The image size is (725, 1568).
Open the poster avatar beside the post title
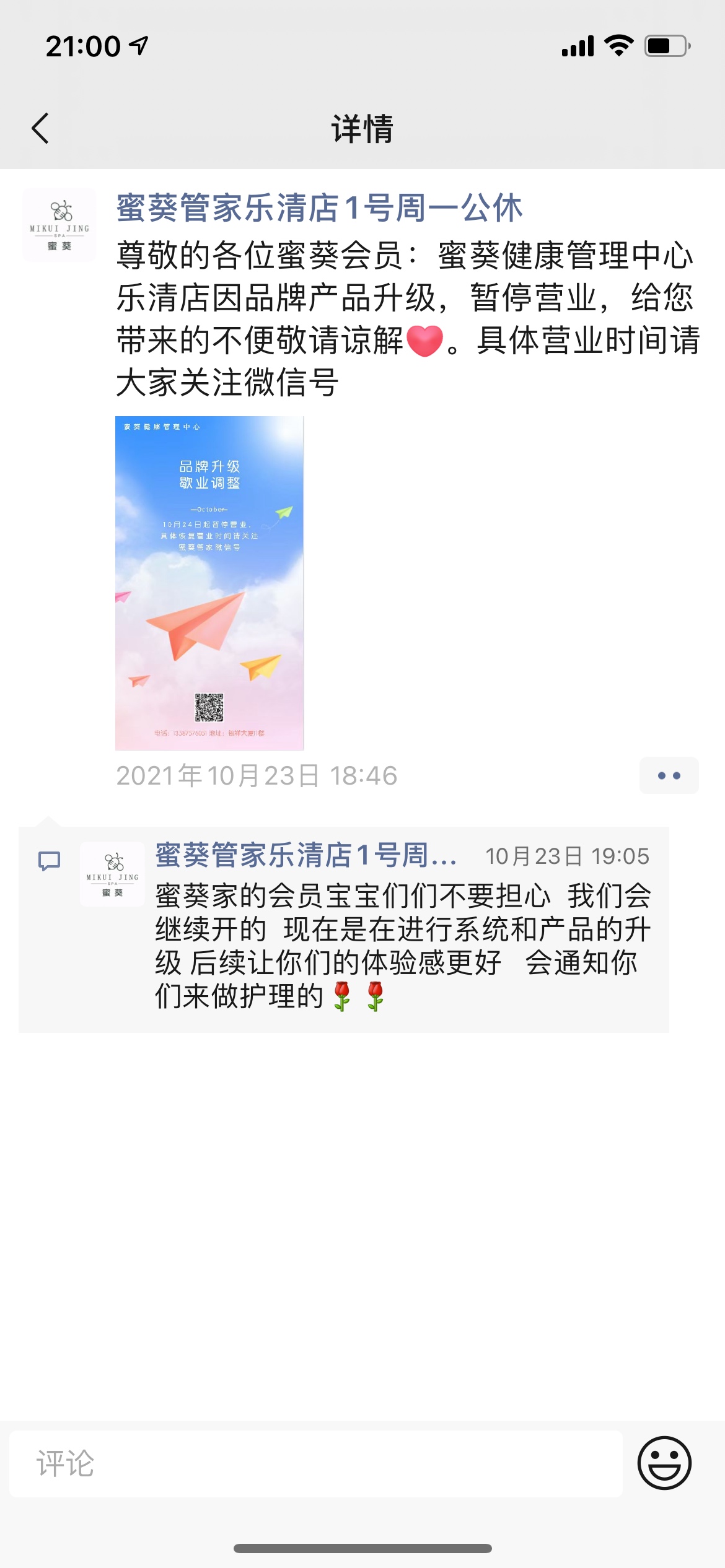pos(59,225)
